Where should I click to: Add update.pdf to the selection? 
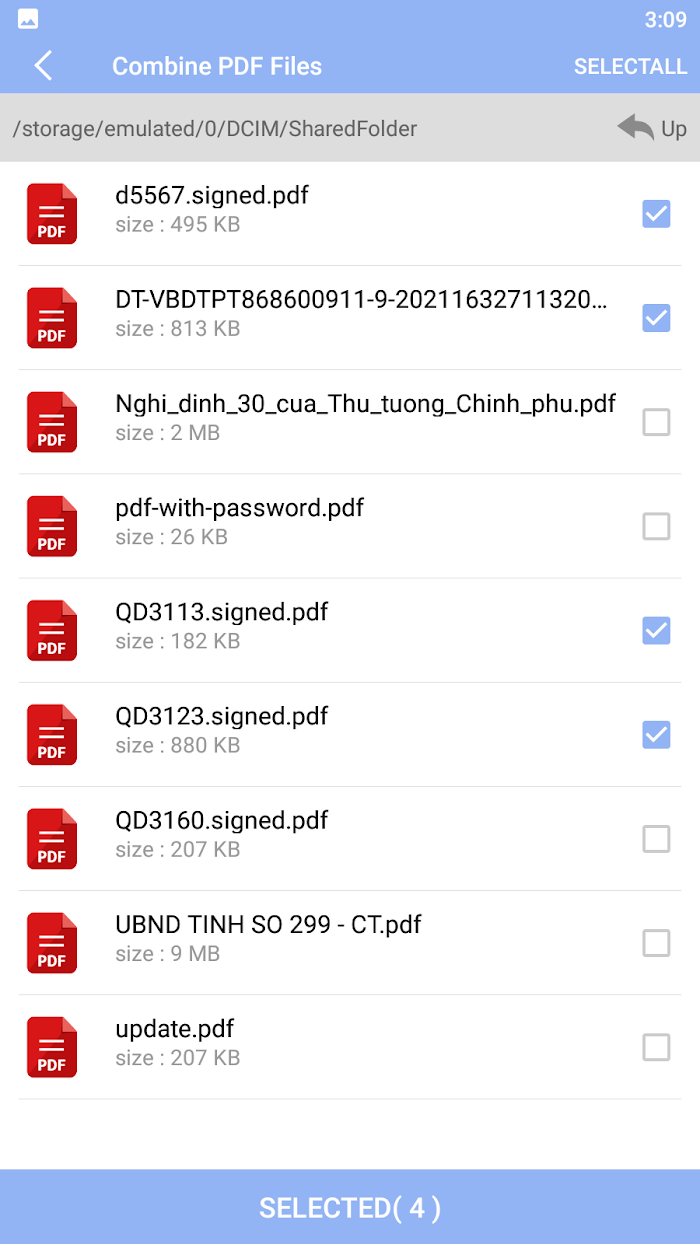point(656,1047)
